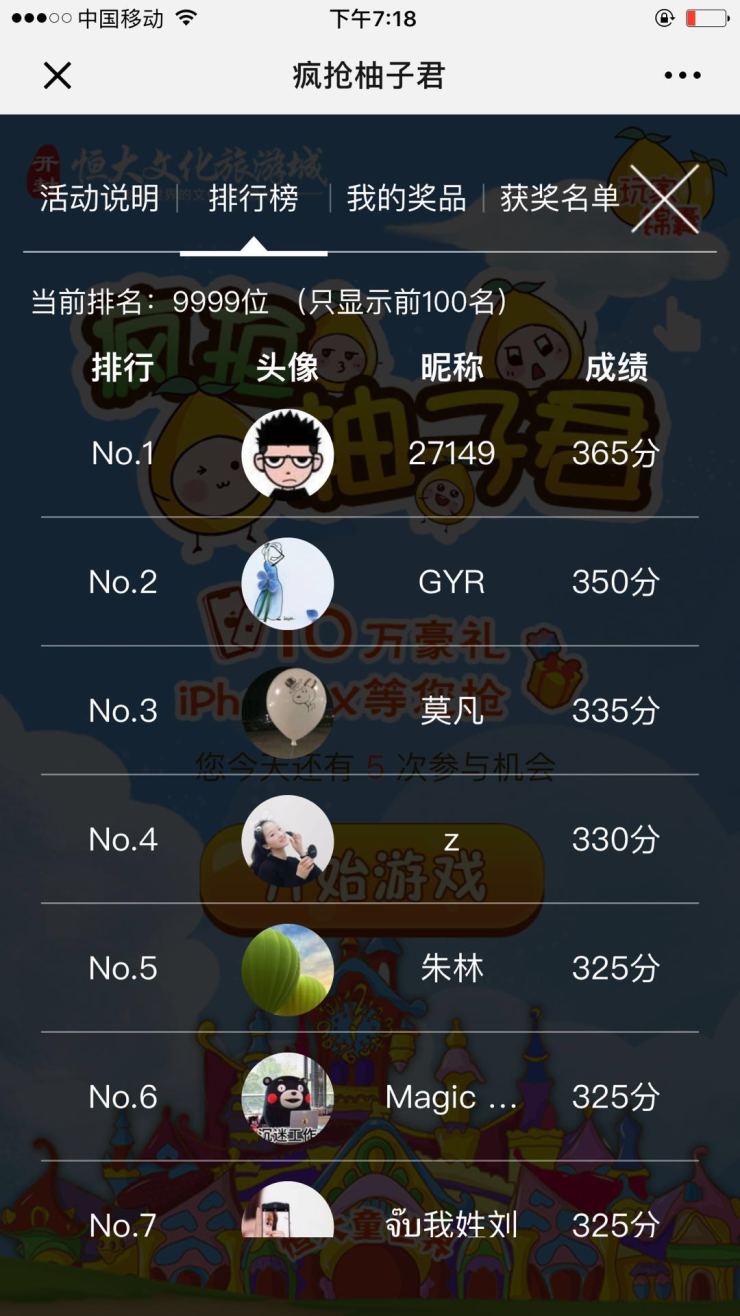This screenshot has width=740, height=1316.
Task: Switch to the 活动说明 tab
Action: [99, 198]
